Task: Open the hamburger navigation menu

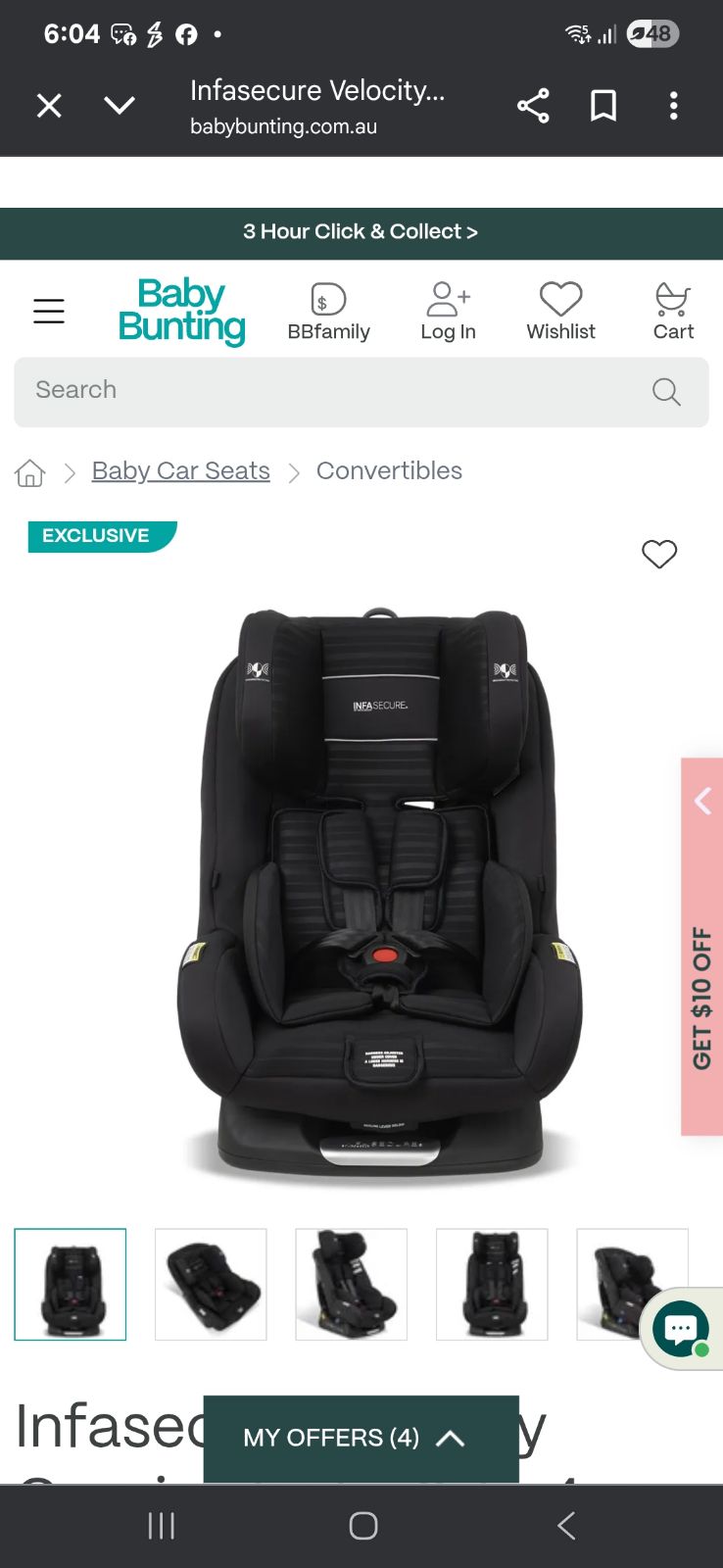Action: click(49, 311)
